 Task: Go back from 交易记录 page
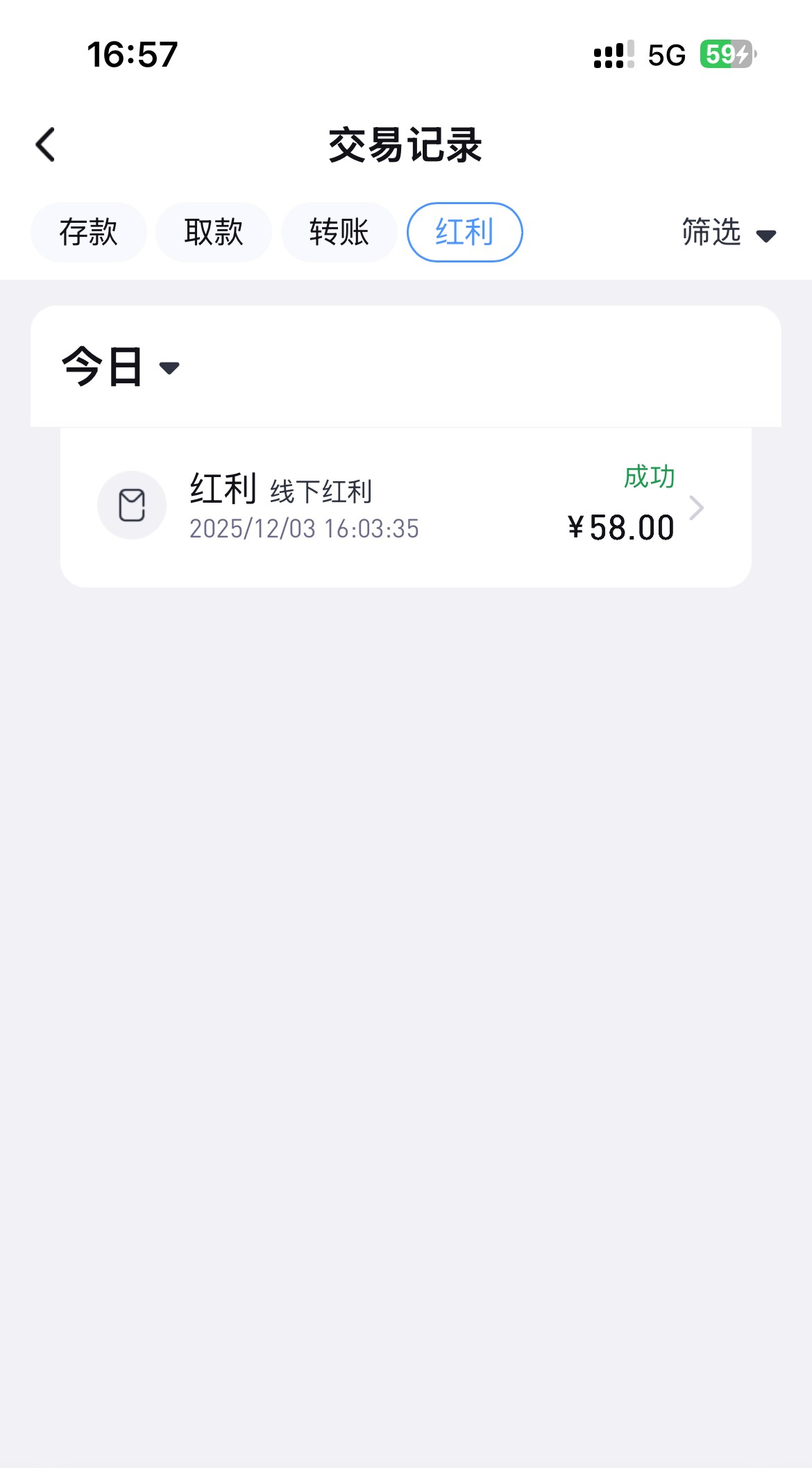tap(46, 145)
